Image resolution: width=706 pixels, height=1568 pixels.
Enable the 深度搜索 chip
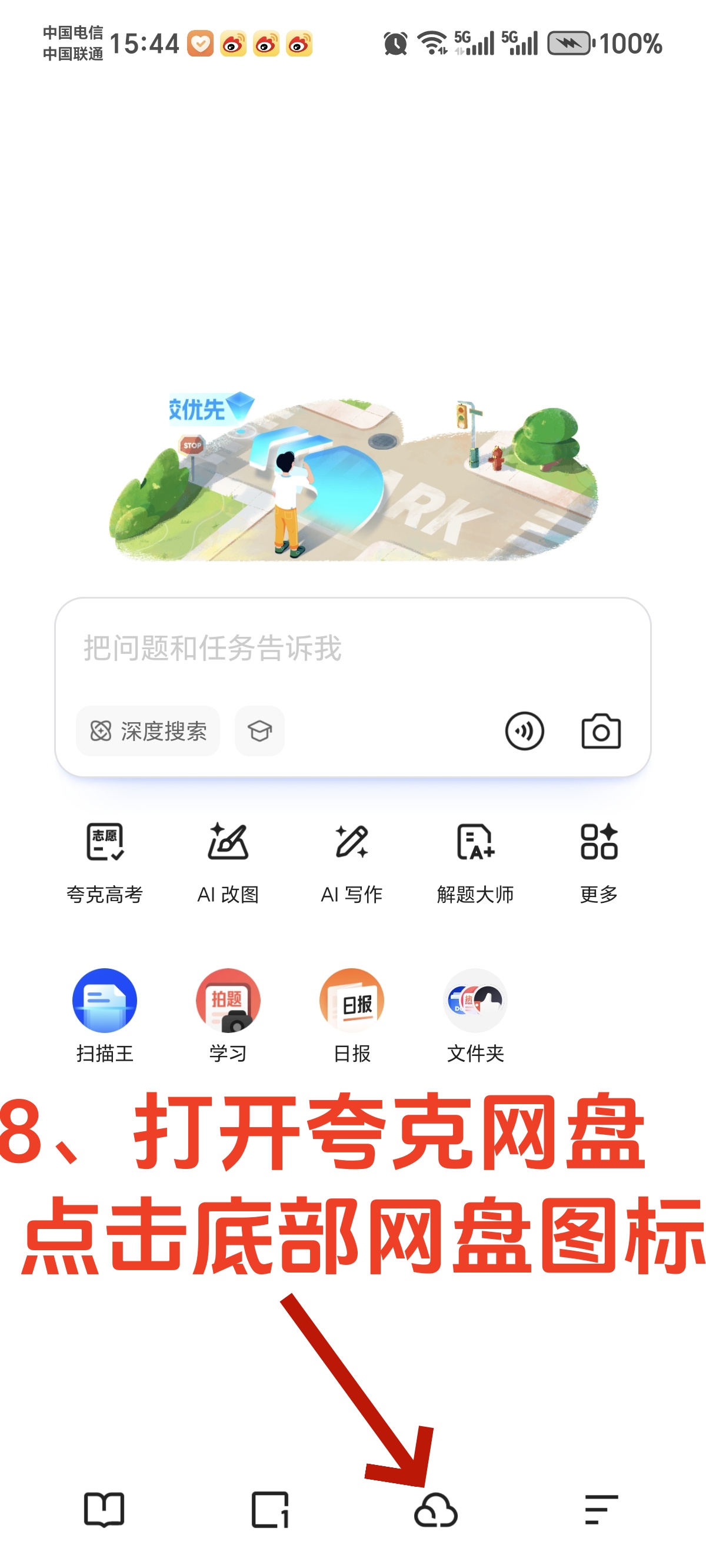[148, 731]
